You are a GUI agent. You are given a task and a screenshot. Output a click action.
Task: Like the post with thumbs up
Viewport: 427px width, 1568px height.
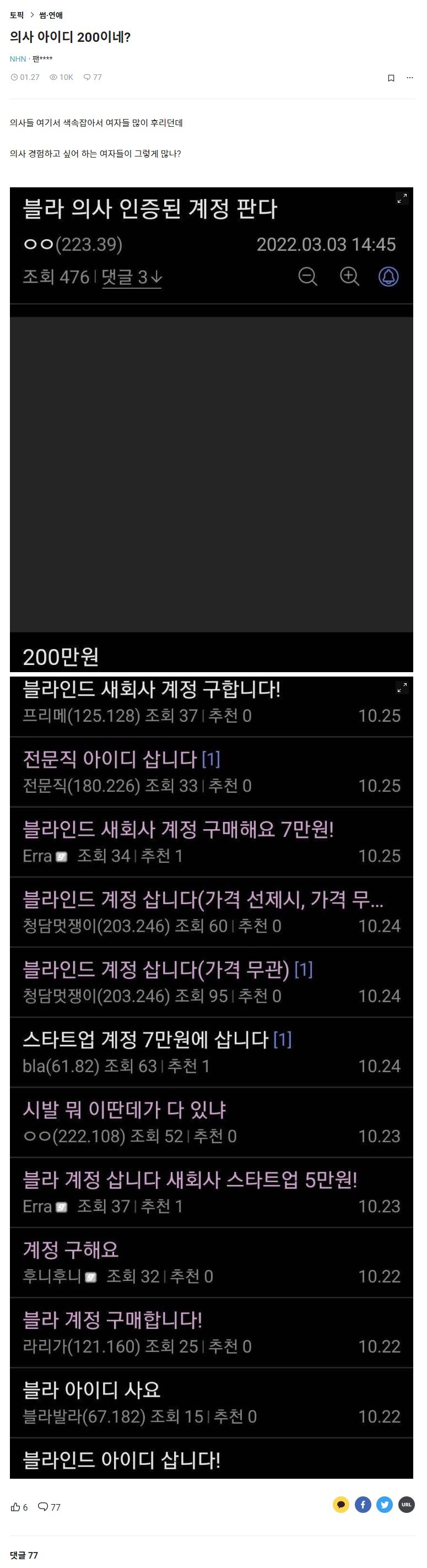point(19,1506)
